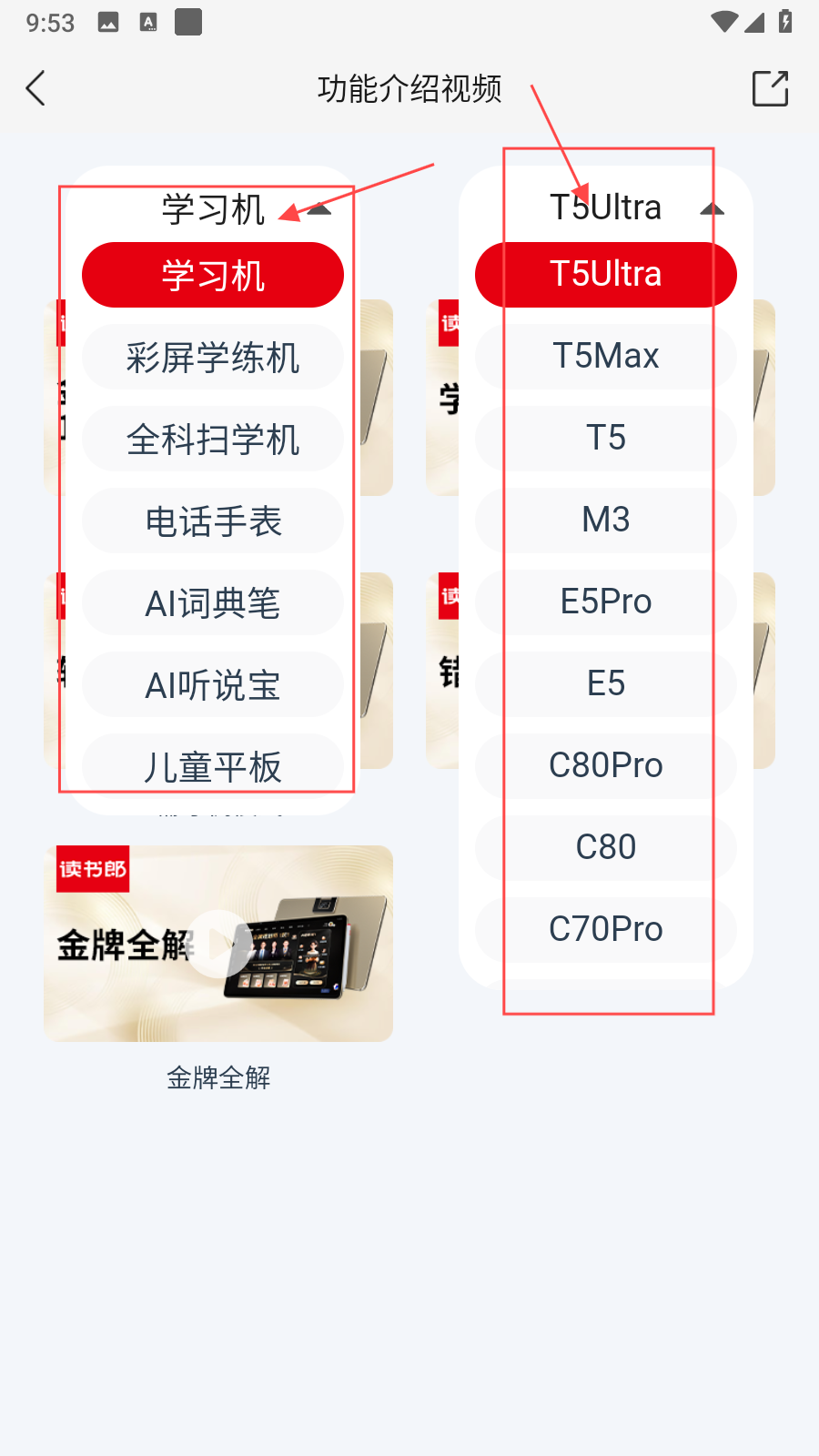This screenshot has width=819, height=1456.
Task: Select the E5 model
Action: point(606,683)
